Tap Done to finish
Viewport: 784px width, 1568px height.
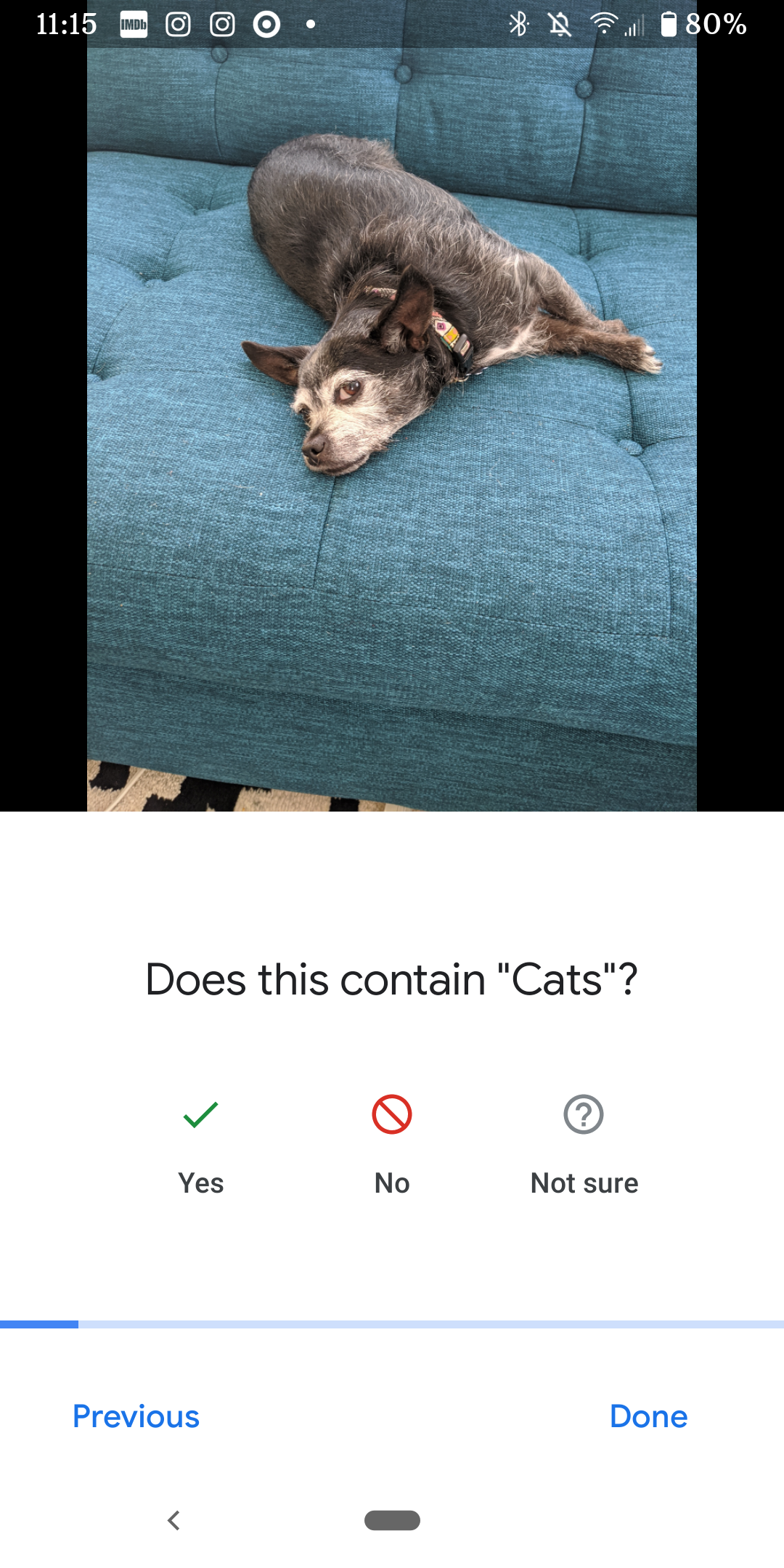coord(648,1416)
